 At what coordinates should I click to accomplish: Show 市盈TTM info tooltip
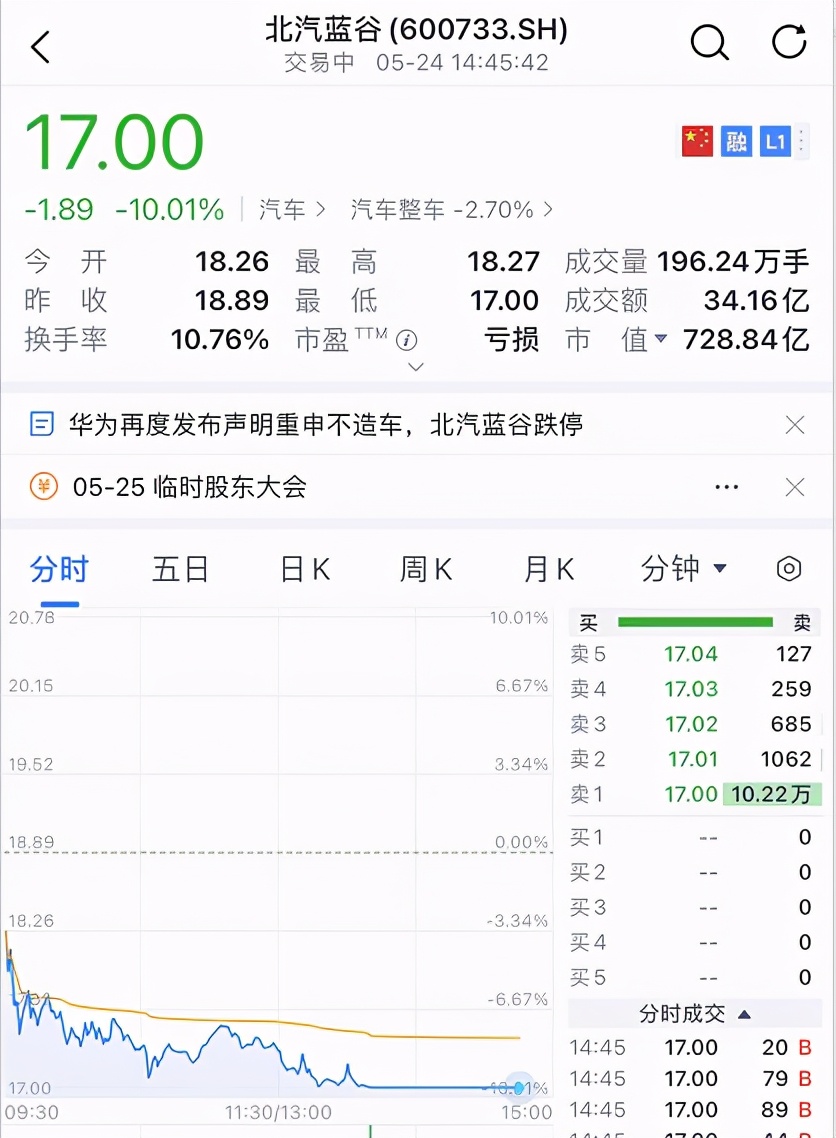pyautogui.click(x=406, y=340)
